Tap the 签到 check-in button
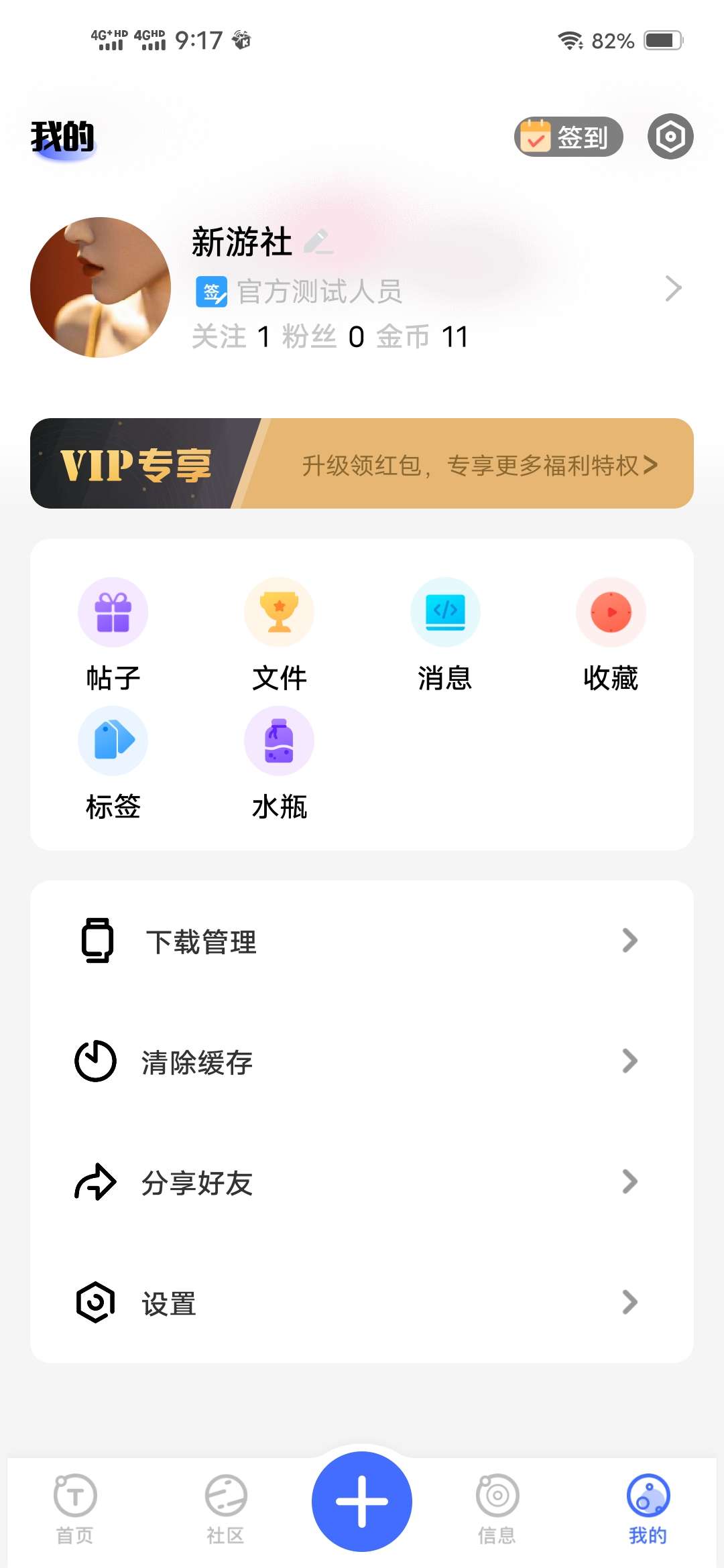The width and height of the screenshot is (724, 1568). 568,137
